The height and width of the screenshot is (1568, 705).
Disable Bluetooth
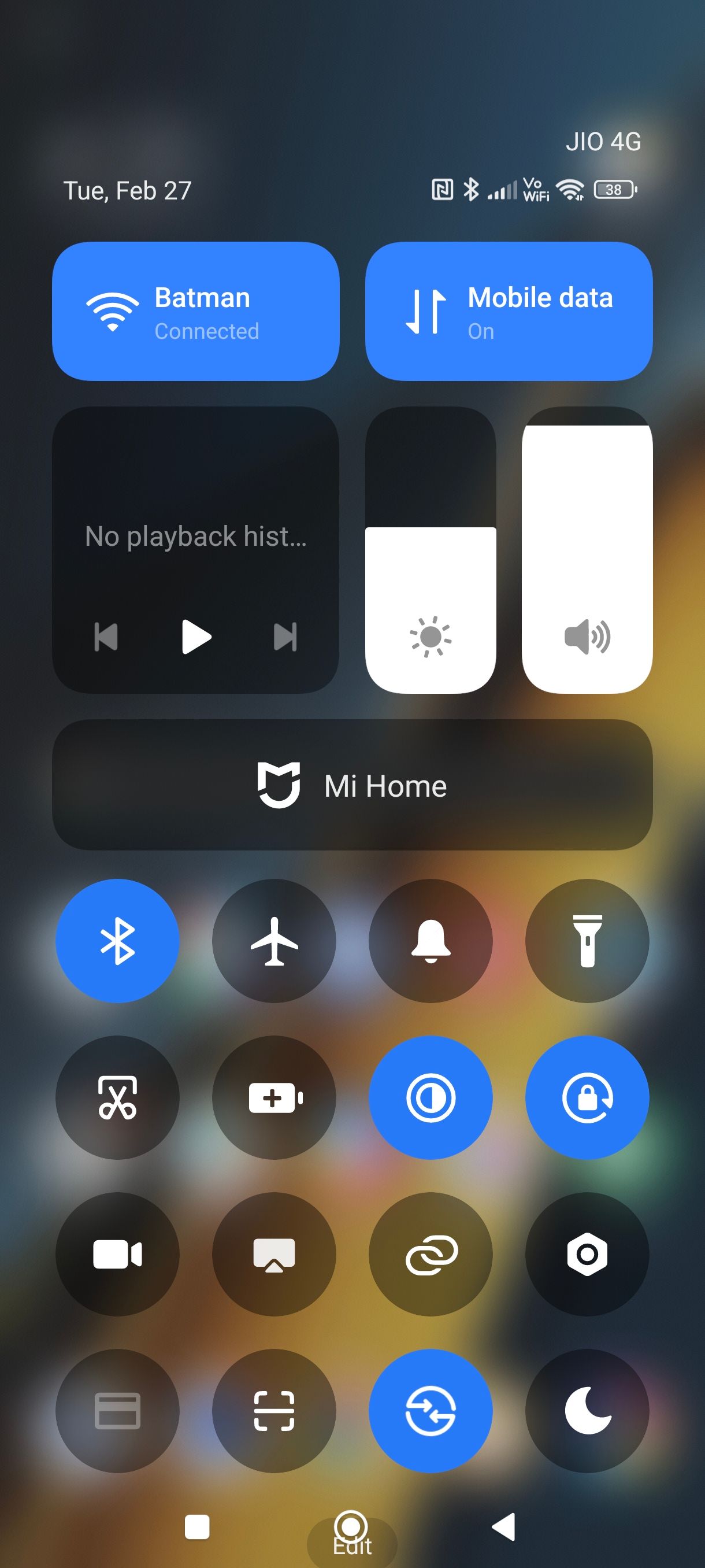pyautogui.click(x=117, y=941)
